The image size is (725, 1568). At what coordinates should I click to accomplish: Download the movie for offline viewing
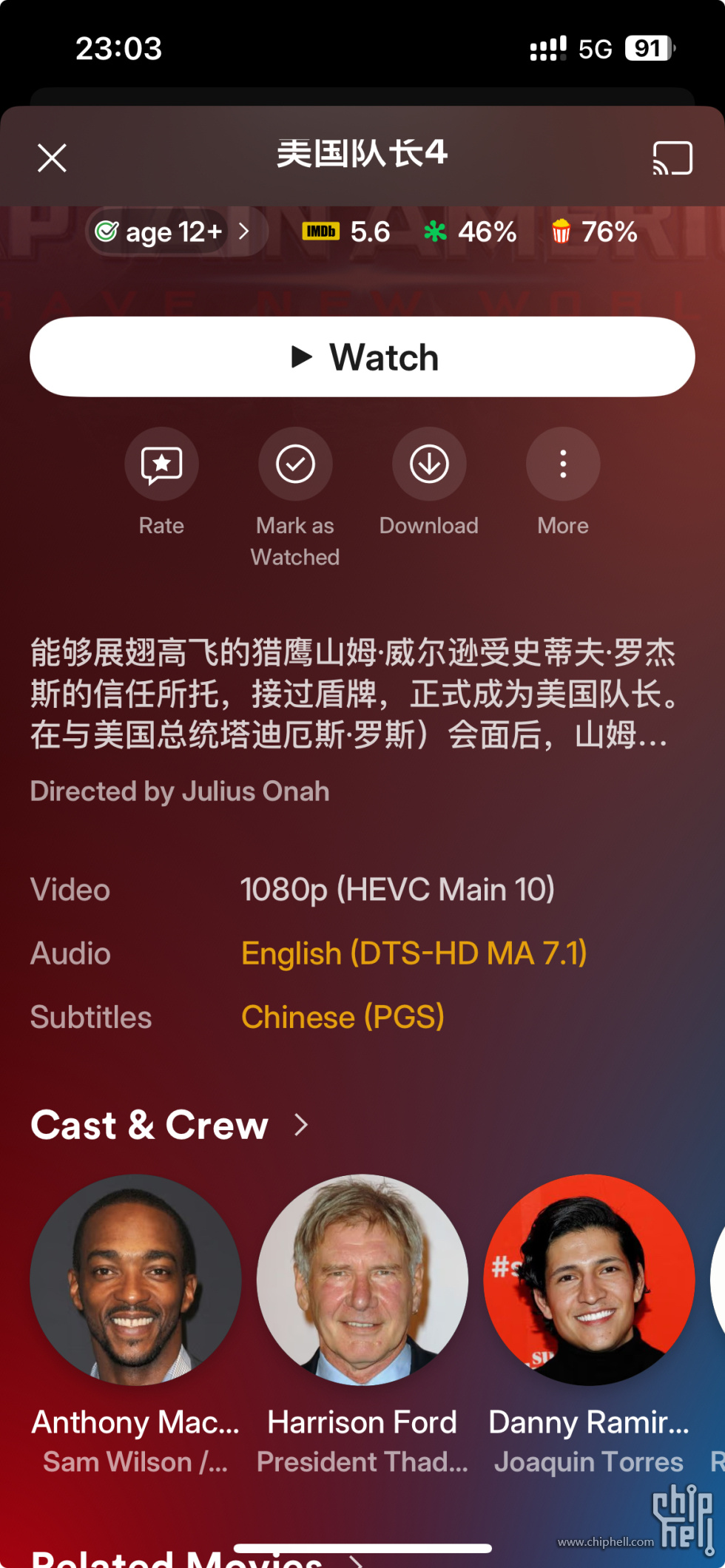tap(429, 465)
